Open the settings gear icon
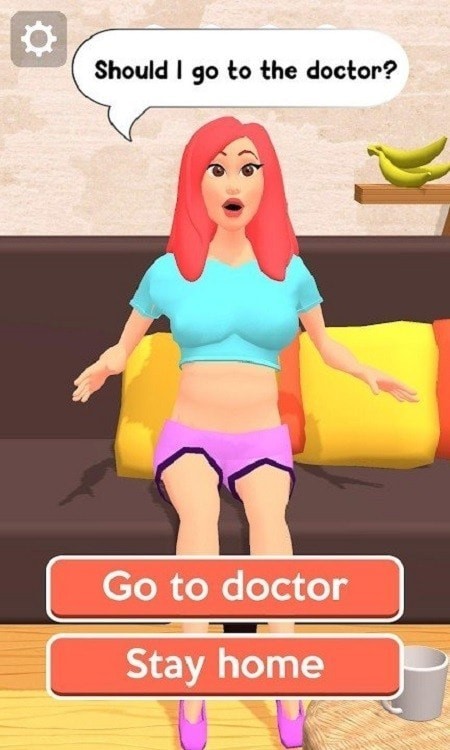The image size is (450, 750). (x=39, y=39)
